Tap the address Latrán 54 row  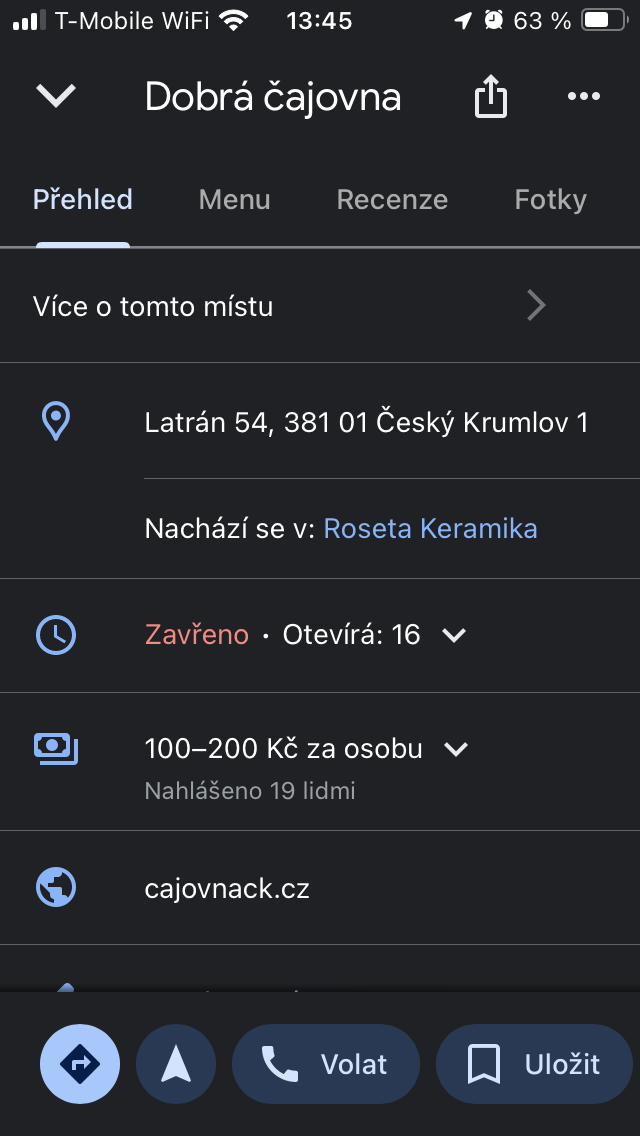click(366, 422)
